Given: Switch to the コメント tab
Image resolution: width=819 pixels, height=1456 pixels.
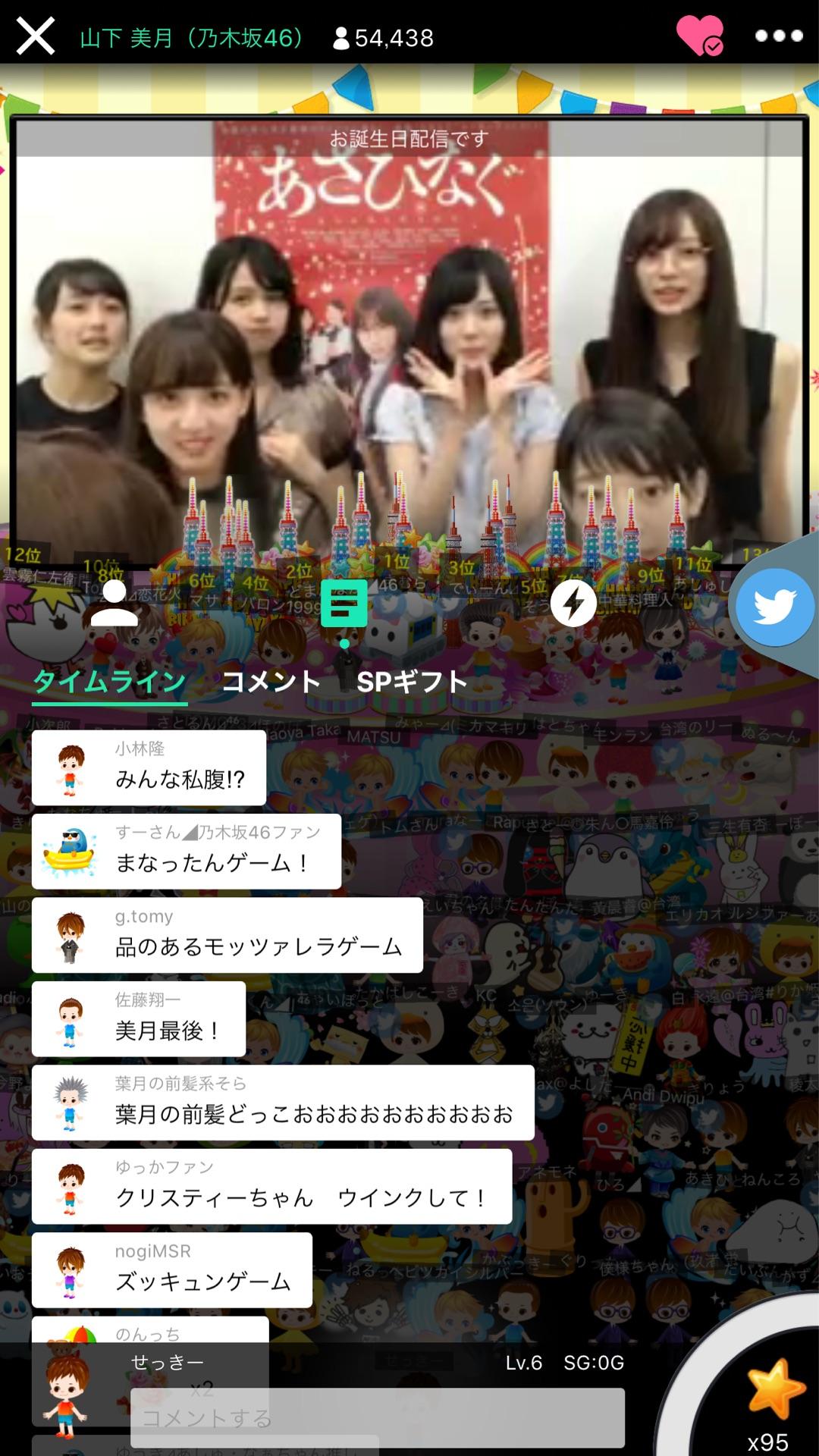Looking at the screenshot, I should [271, 682].
